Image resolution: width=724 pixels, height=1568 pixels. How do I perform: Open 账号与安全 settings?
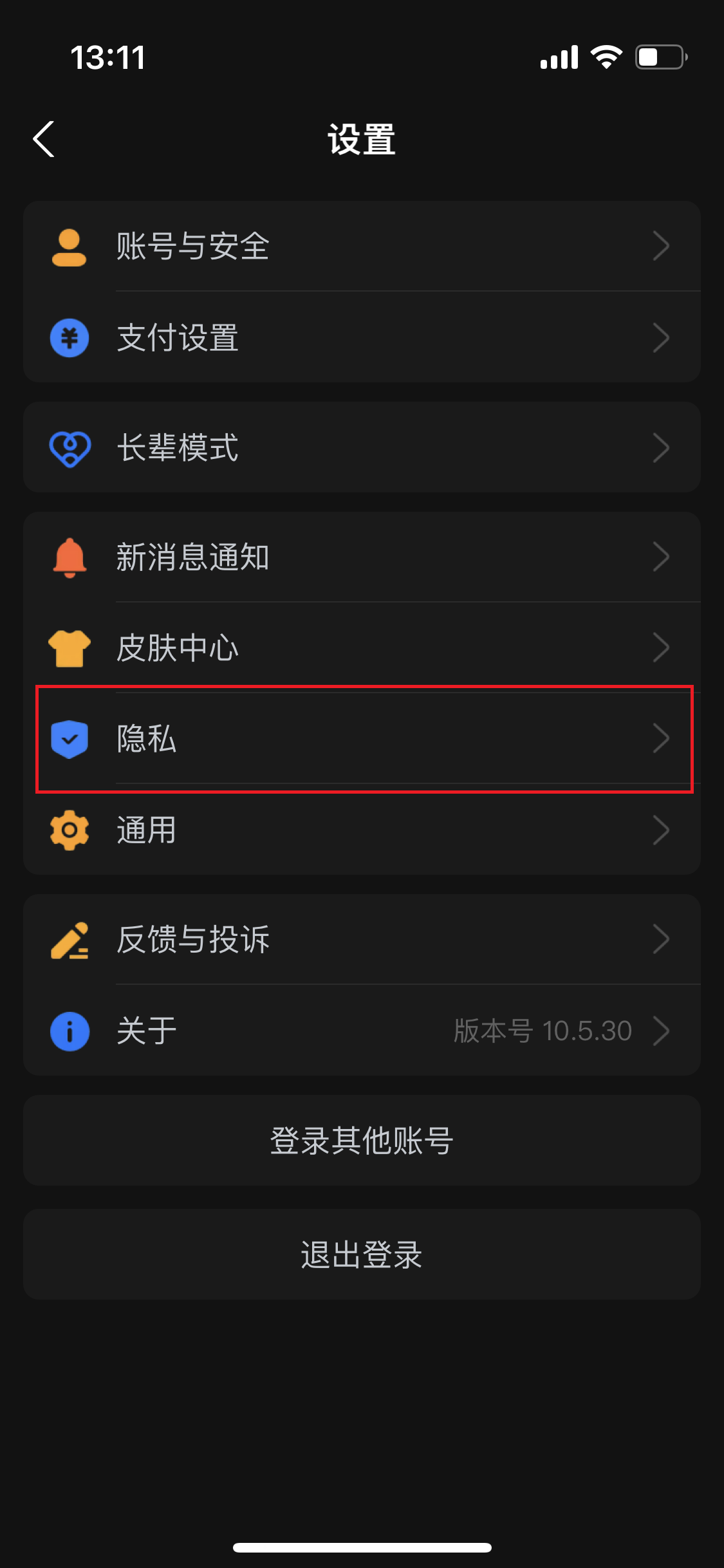click(x=362, y=246)
